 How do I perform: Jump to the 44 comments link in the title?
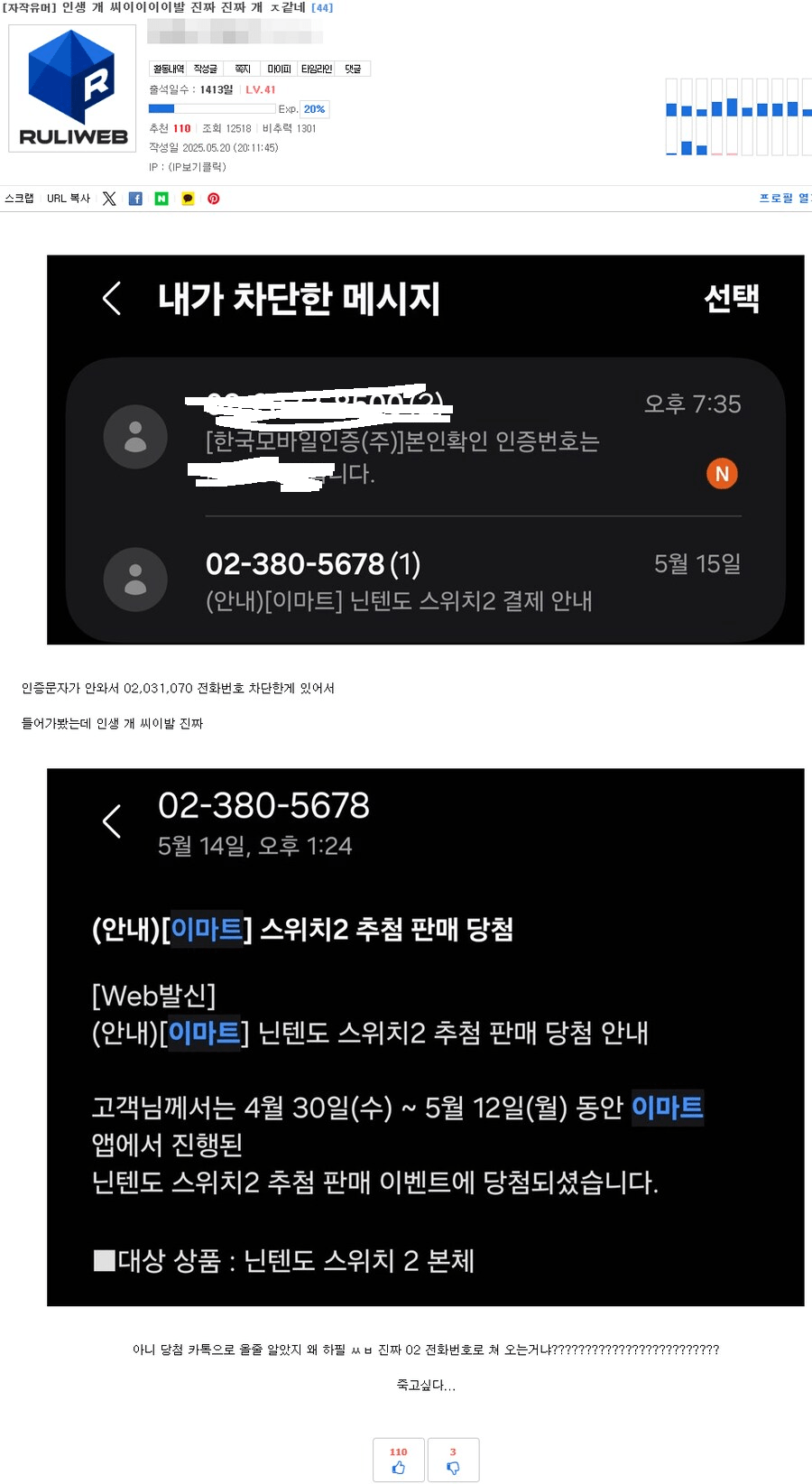322,8
